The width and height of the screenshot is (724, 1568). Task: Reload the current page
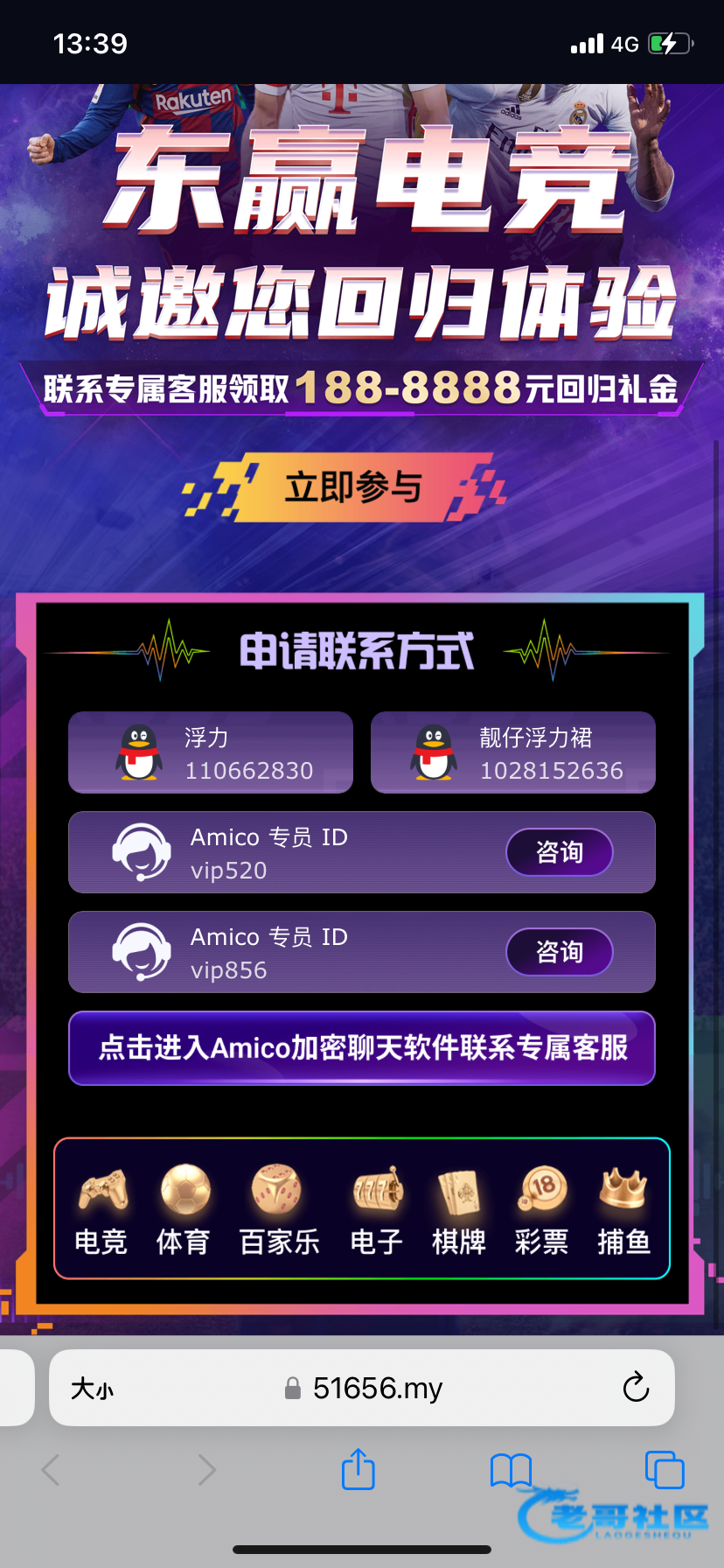636,1388
